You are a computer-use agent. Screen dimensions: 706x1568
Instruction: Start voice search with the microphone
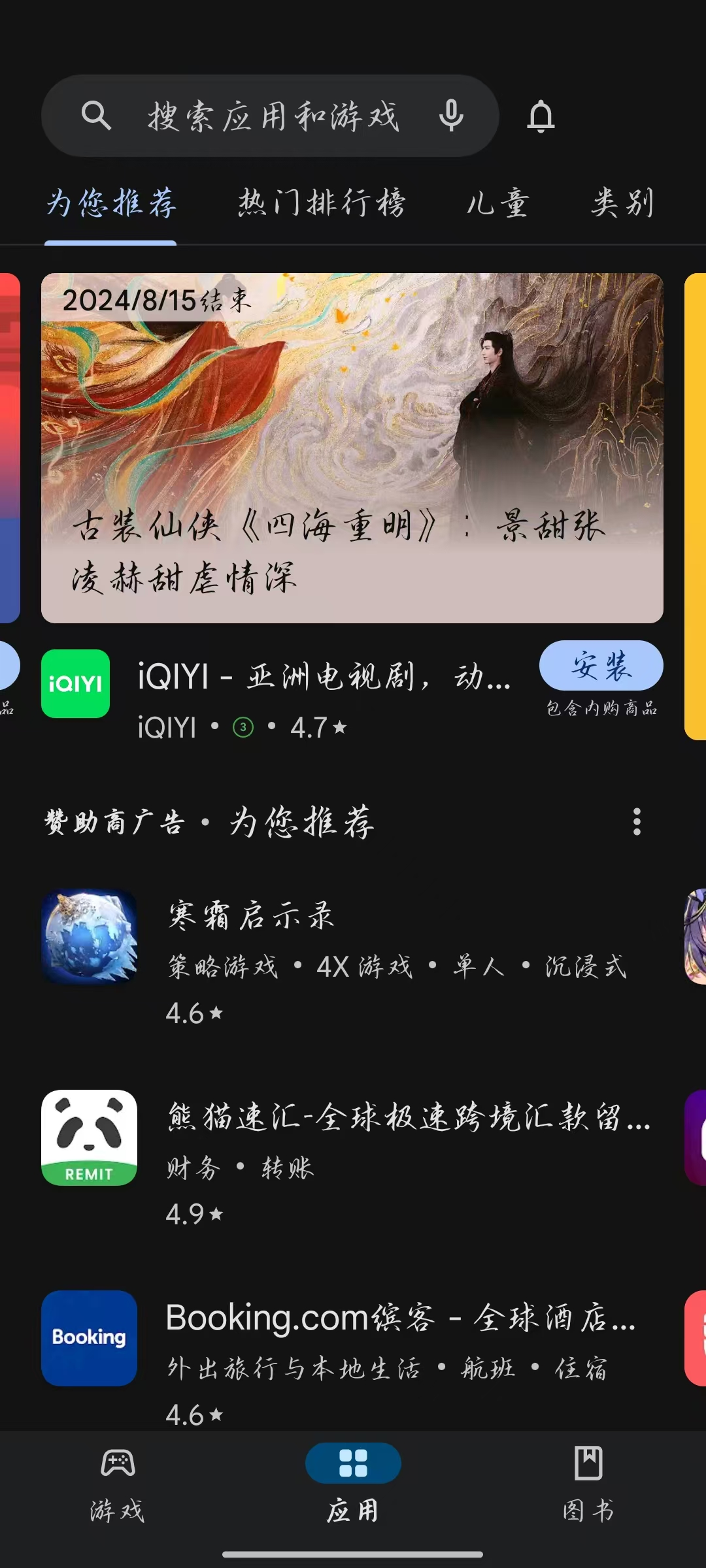[x=451, y=116]
